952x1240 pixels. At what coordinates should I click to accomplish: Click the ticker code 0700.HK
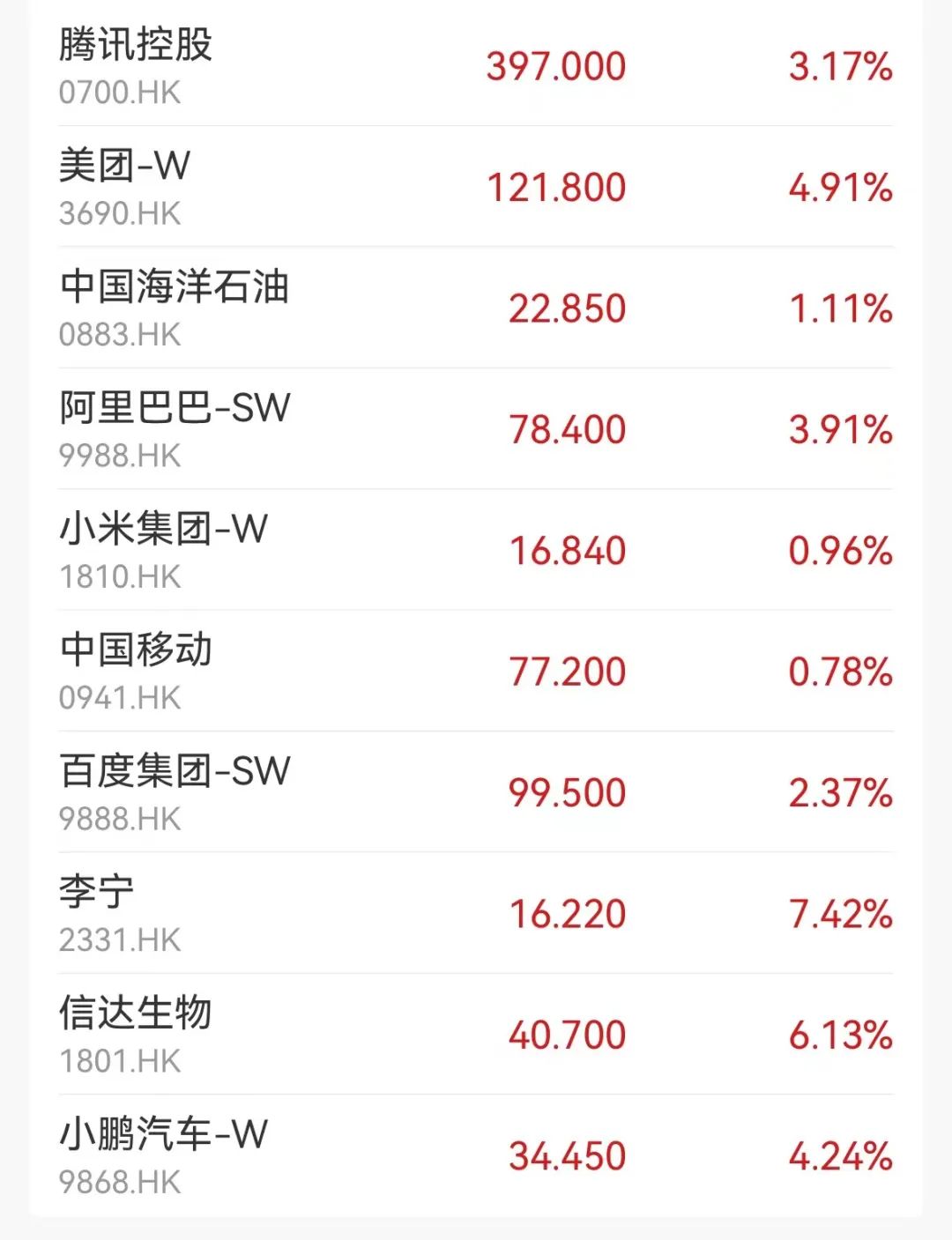(119, 92)
